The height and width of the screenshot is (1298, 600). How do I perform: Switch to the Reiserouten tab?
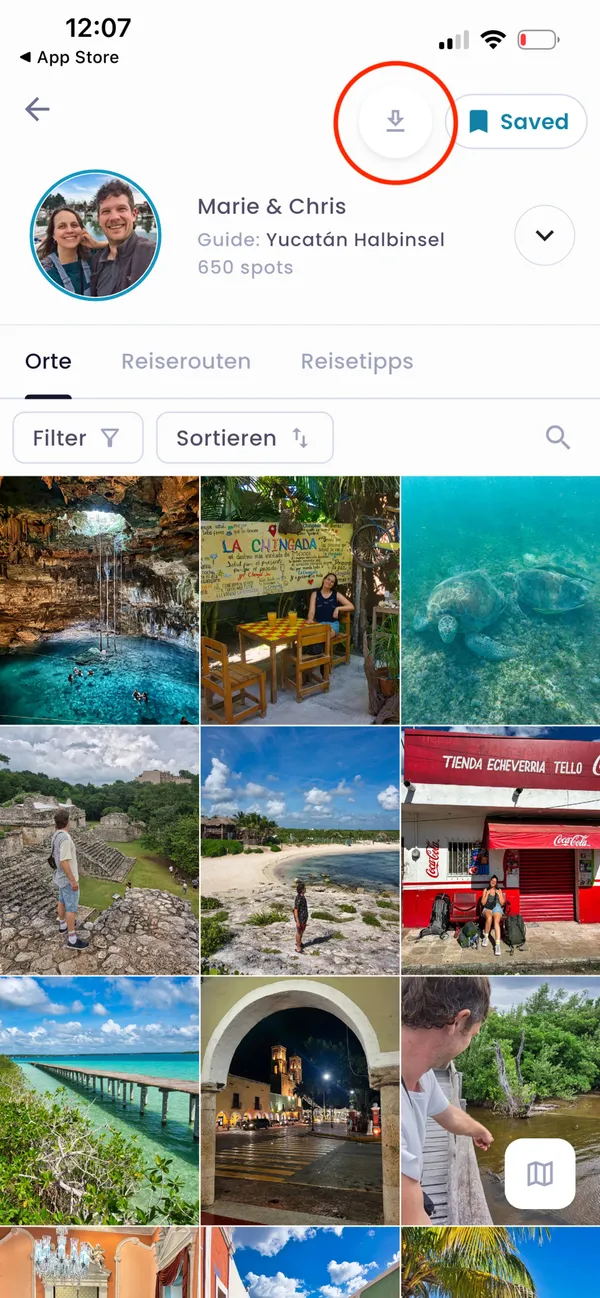(186, 361)
